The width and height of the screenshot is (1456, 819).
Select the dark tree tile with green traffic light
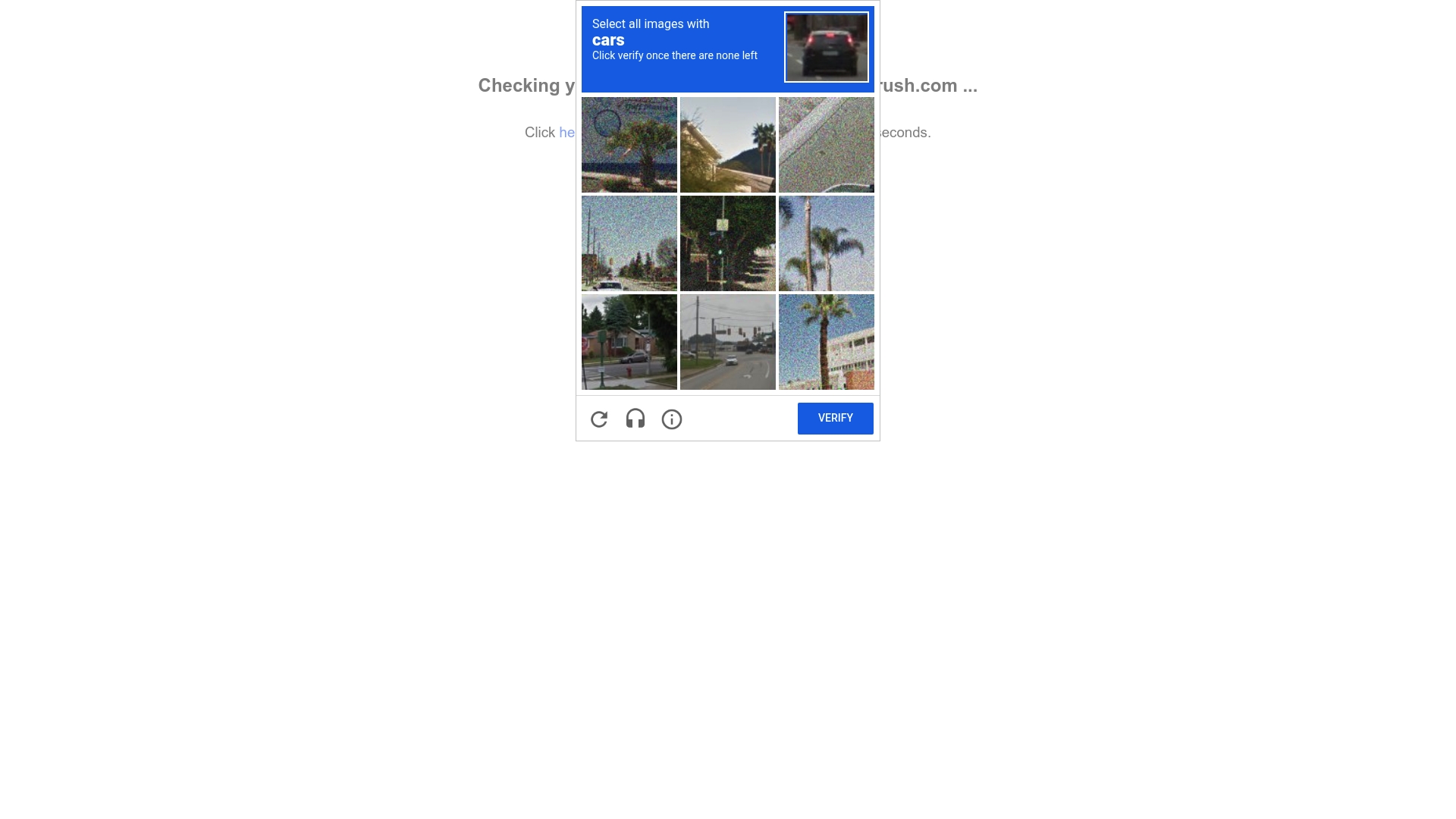(x=727, y=243)
